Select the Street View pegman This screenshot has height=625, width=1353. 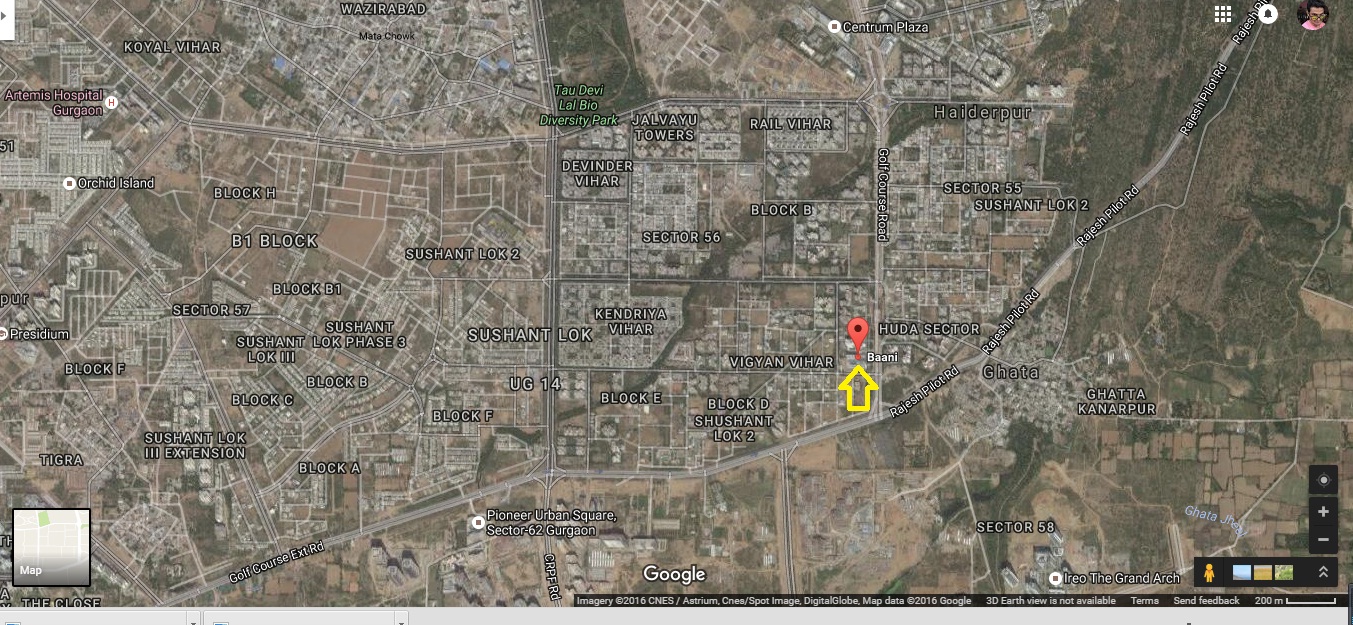1209,572
